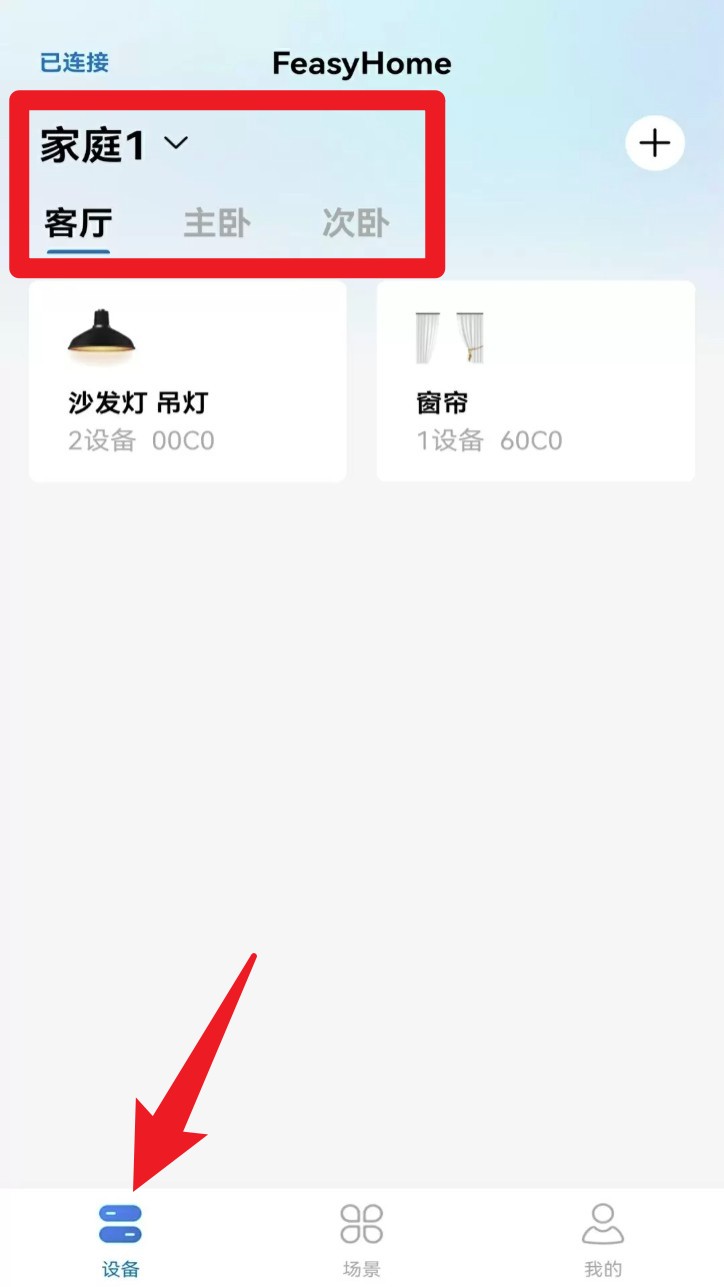The height and width of the screenshot is (1287, 724).
Task: Open the chevron arrow next to 家庭1
Action: 176,143
